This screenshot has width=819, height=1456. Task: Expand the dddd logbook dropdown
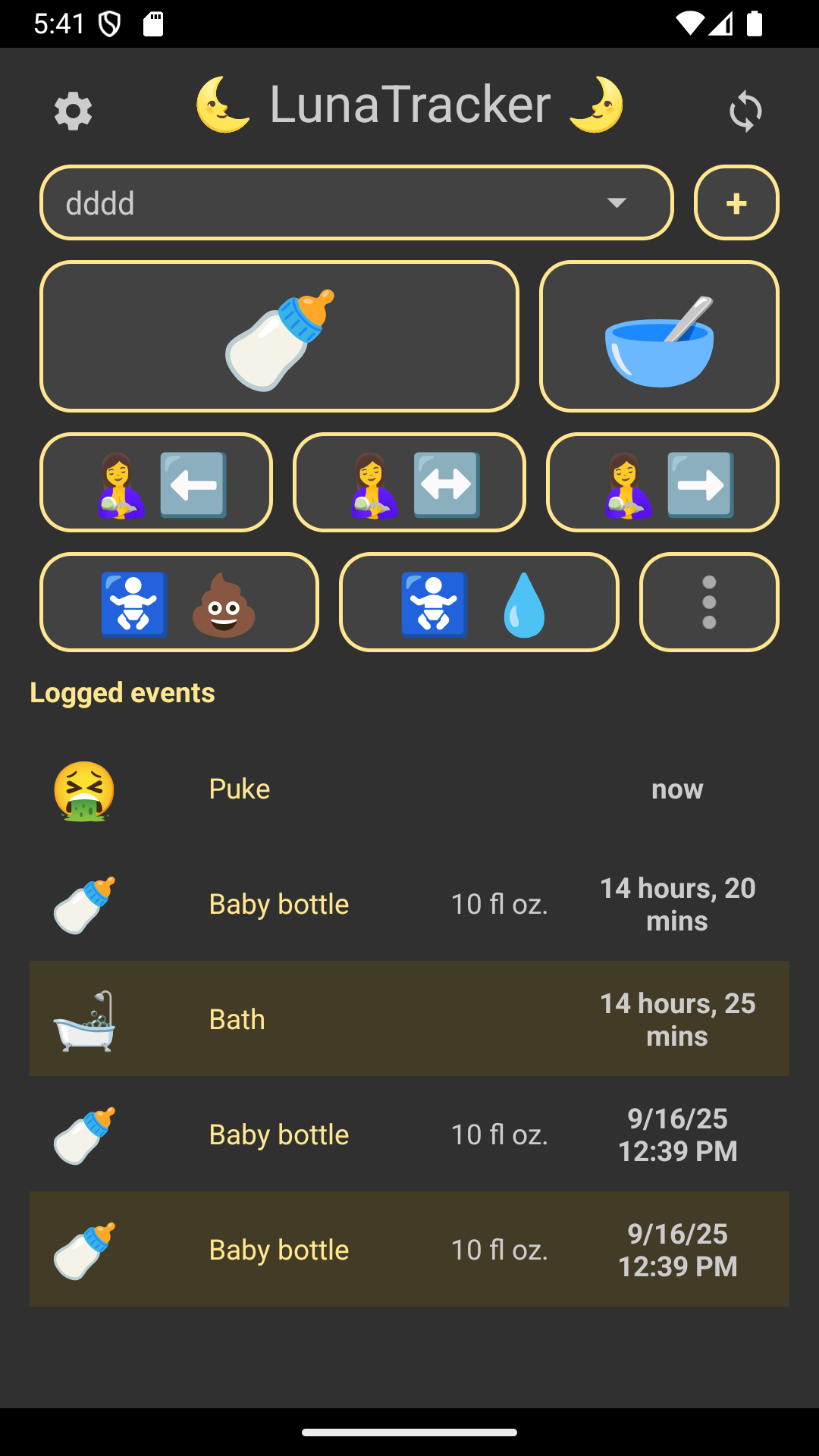tap(356, 202)
